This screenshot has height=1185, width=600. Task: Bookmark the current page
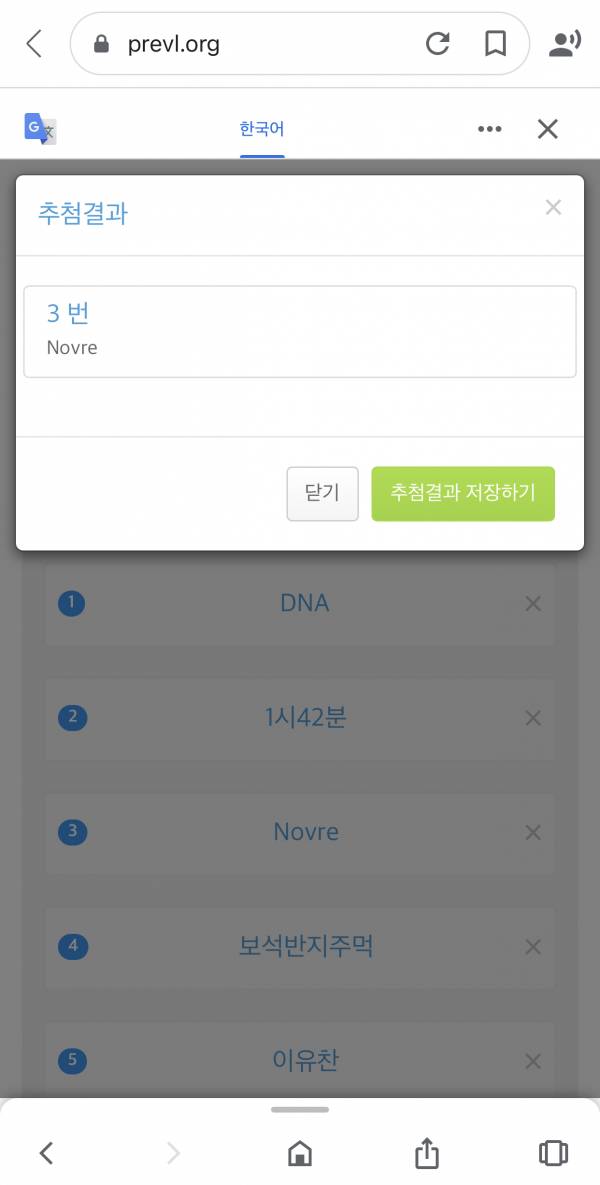pyautogui.click(x=495, y=44)
